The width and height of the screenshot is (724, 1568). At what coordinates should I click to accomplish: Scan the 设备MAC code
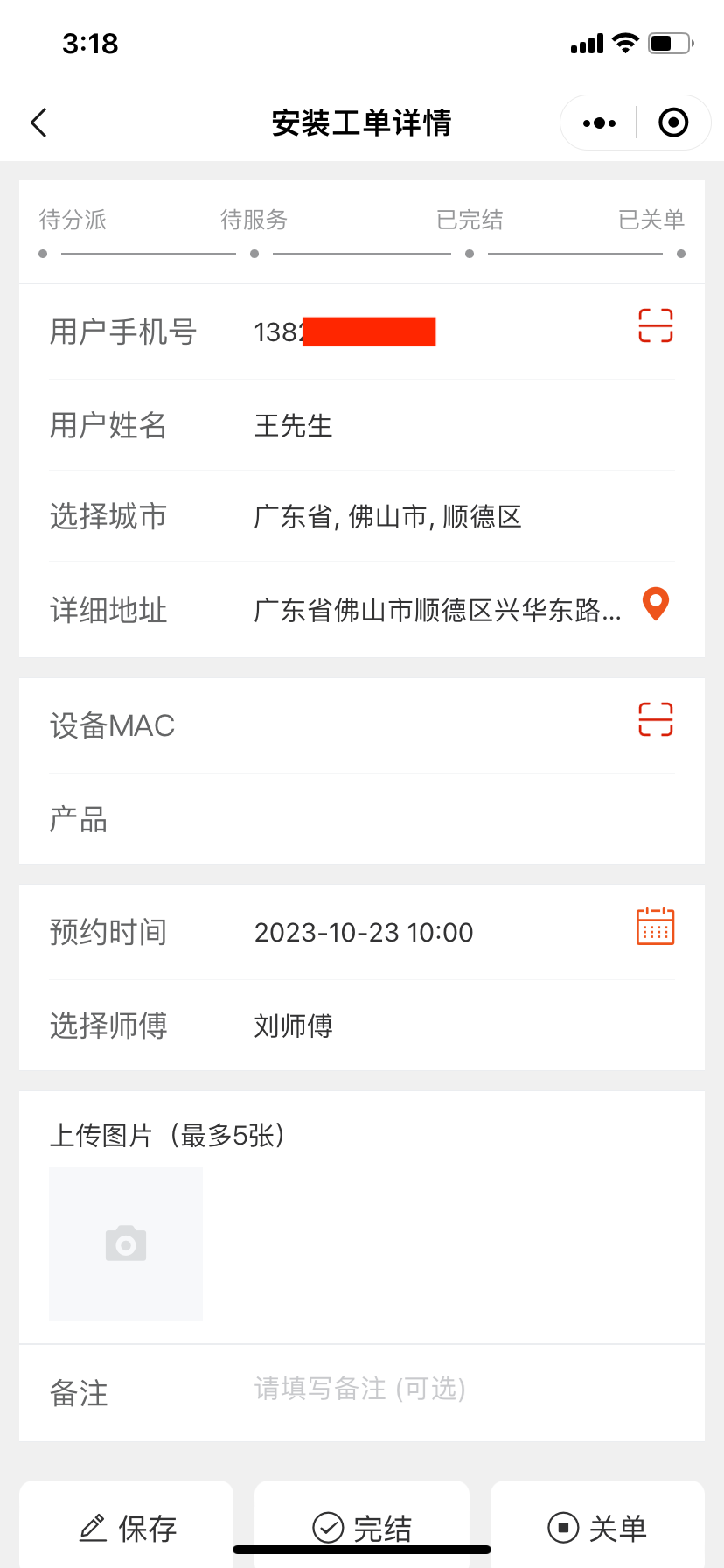click(x=655, y=719)
